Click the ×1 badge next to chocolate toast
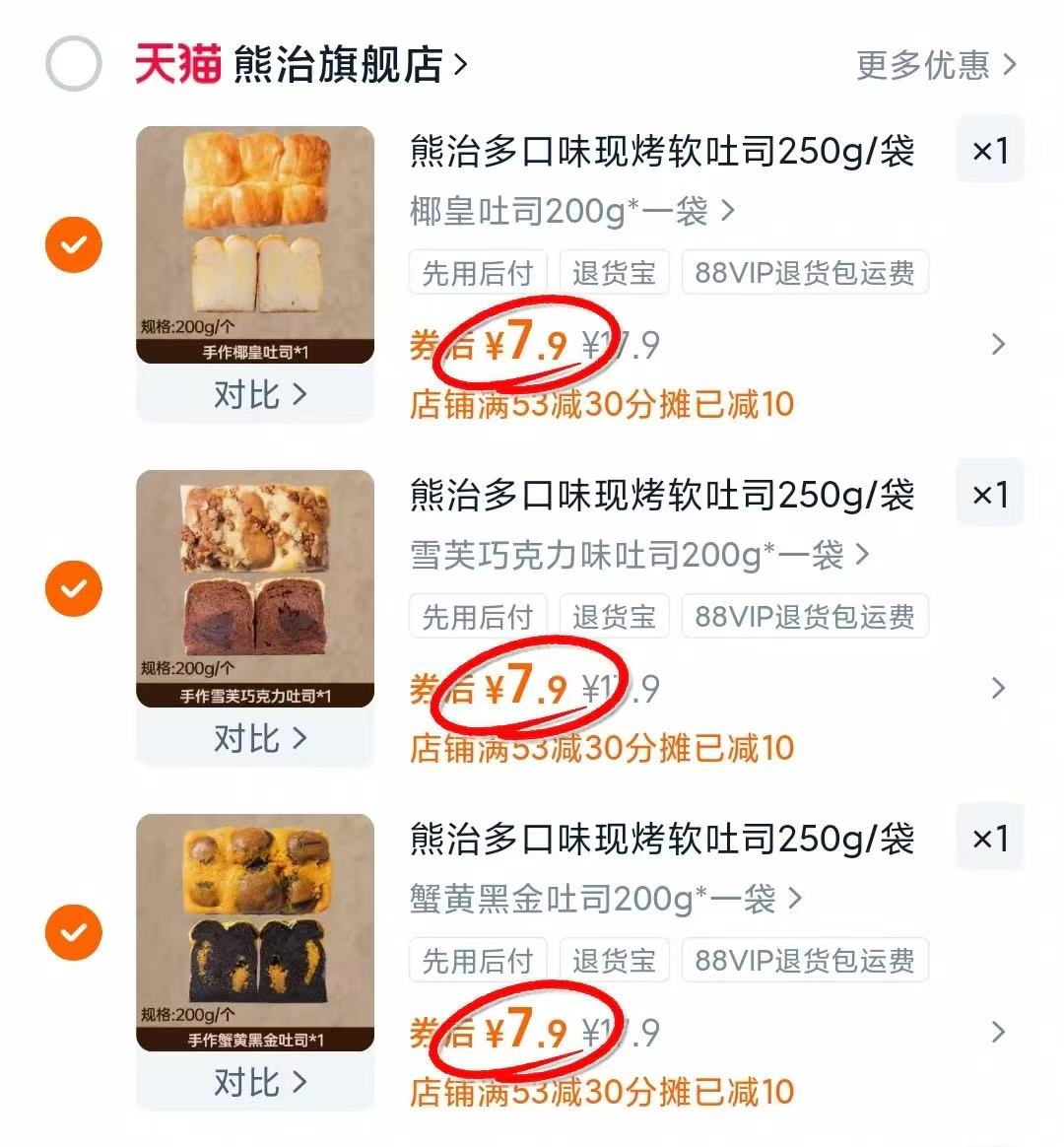The image size is (1064, 1147). coord(989,493)
